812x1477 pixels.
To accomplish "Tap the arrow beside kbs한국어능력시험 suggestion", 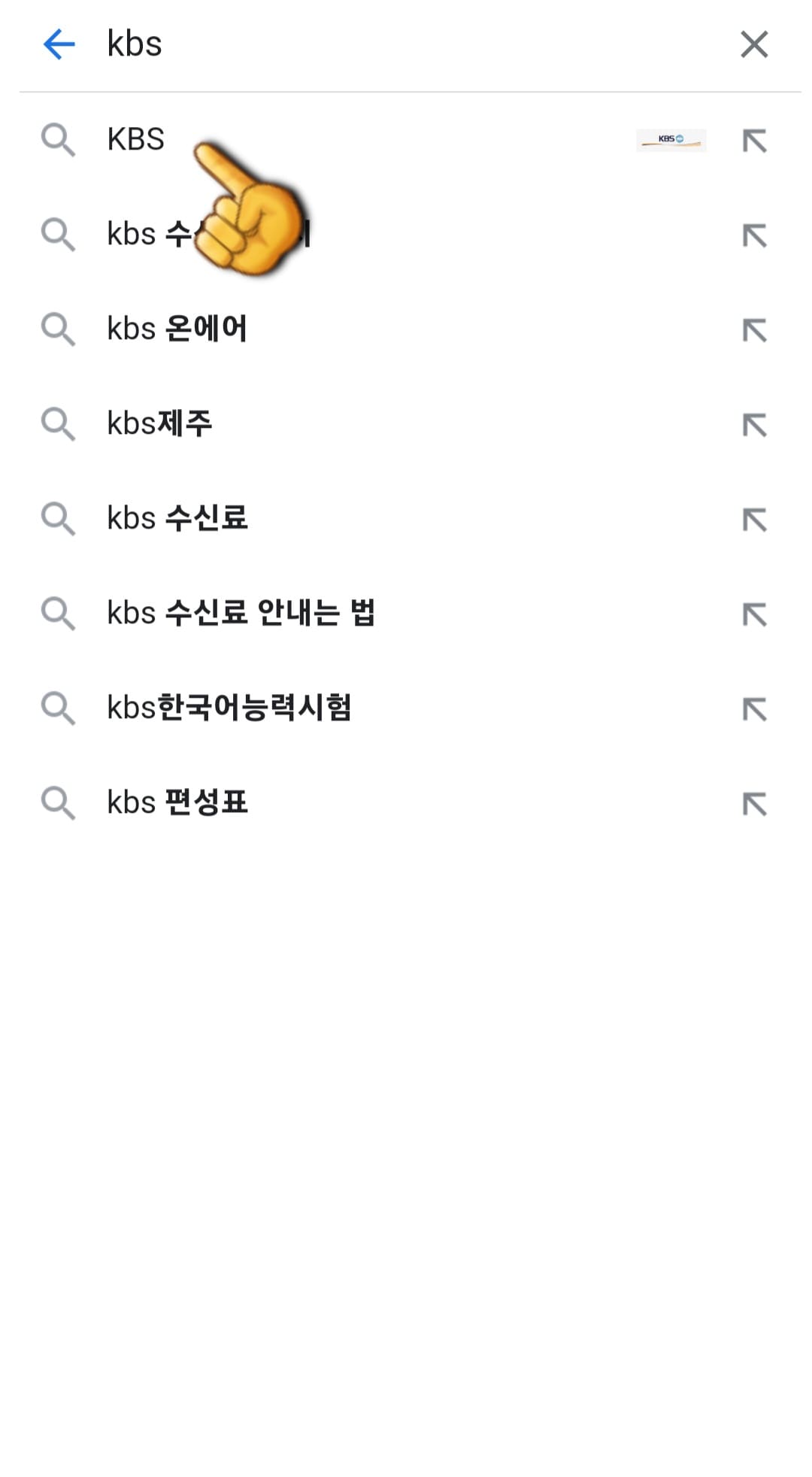I will [x=754, y=708].
